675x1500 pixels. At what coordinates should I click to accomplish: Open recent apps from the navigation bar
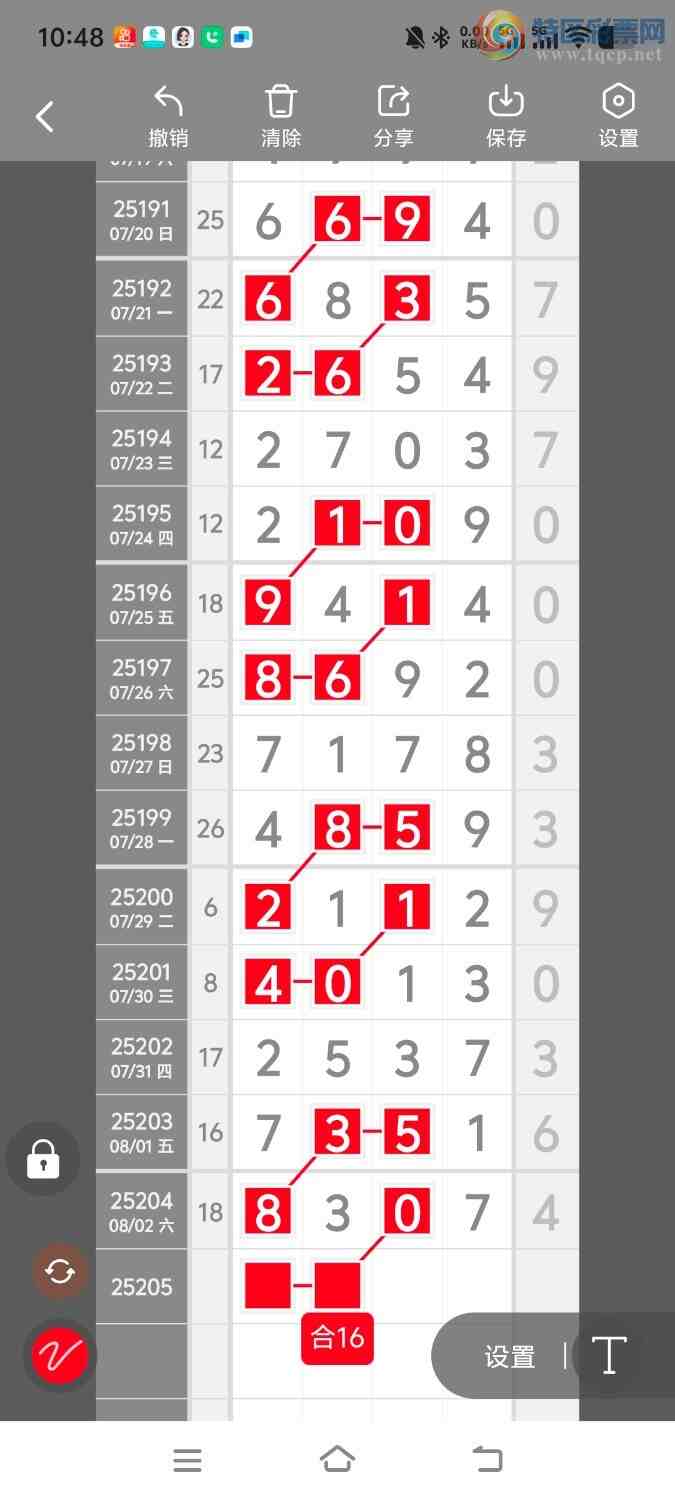[187, 1460]
